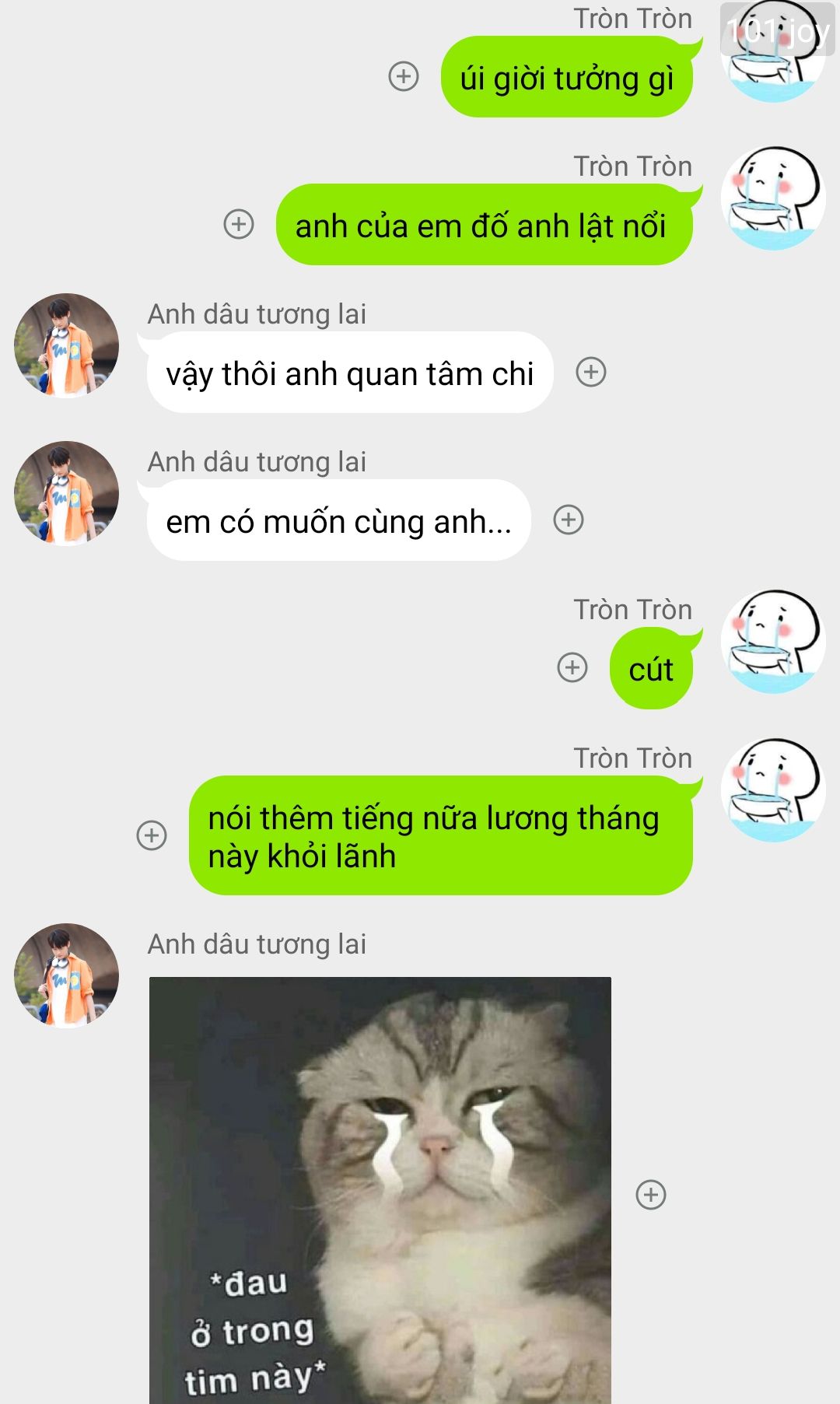
Task: Open the crying cat meme image
Action: point(380,1190)
